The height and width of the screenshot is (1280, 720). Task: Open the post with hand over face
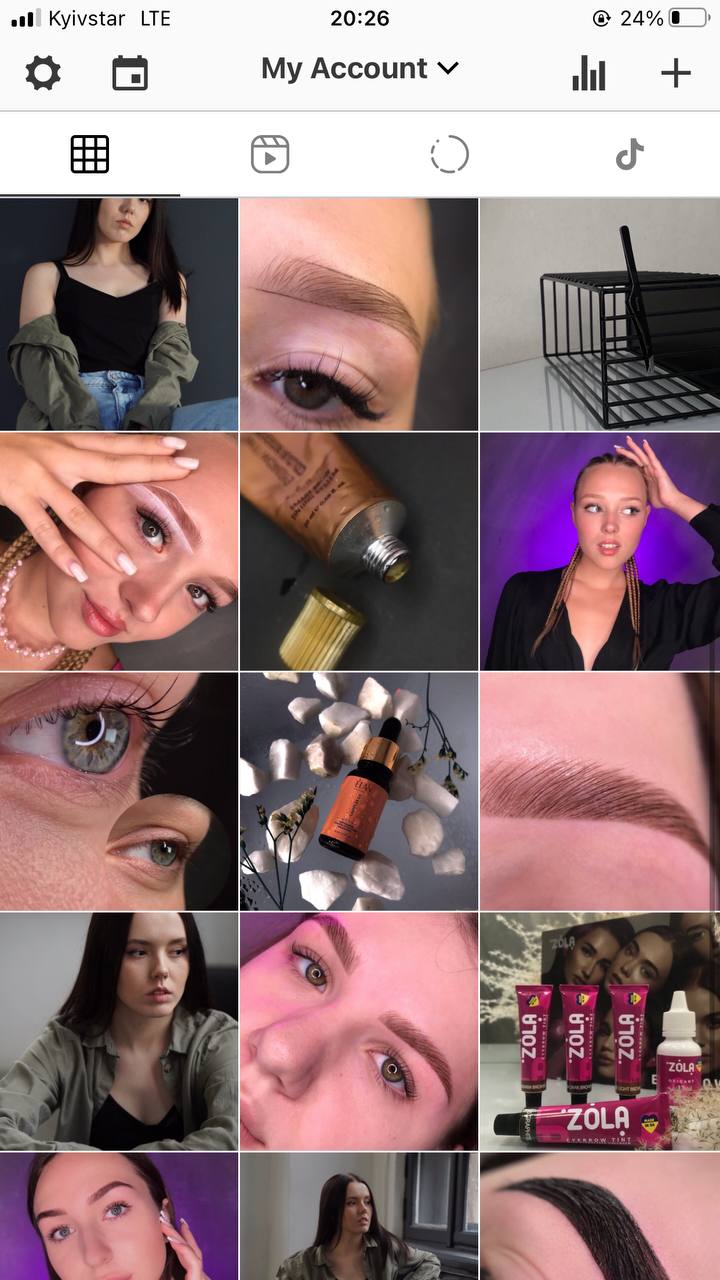point(119,551)
